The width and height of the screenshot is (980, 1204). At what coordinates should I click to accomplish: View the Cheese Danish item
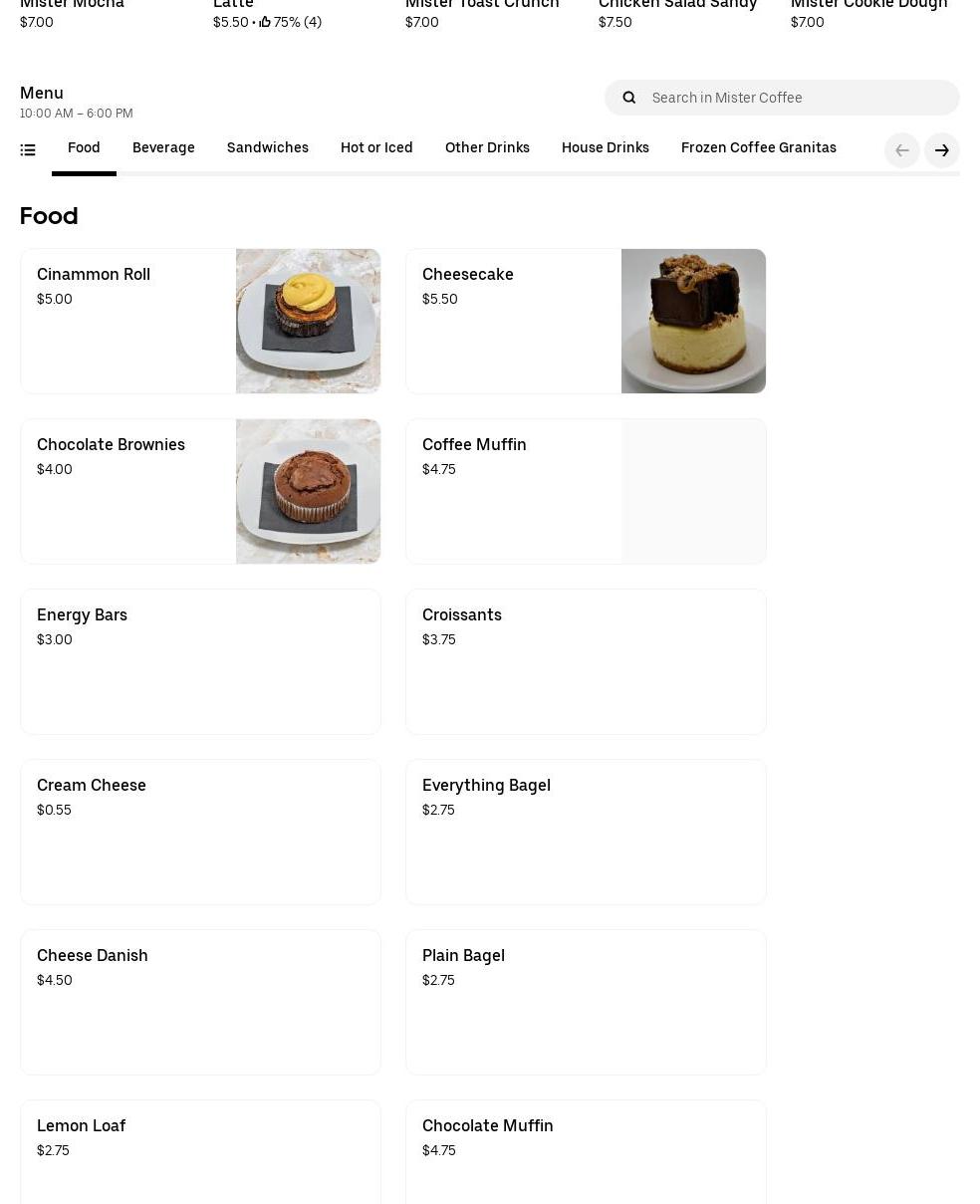(200, 1002)
